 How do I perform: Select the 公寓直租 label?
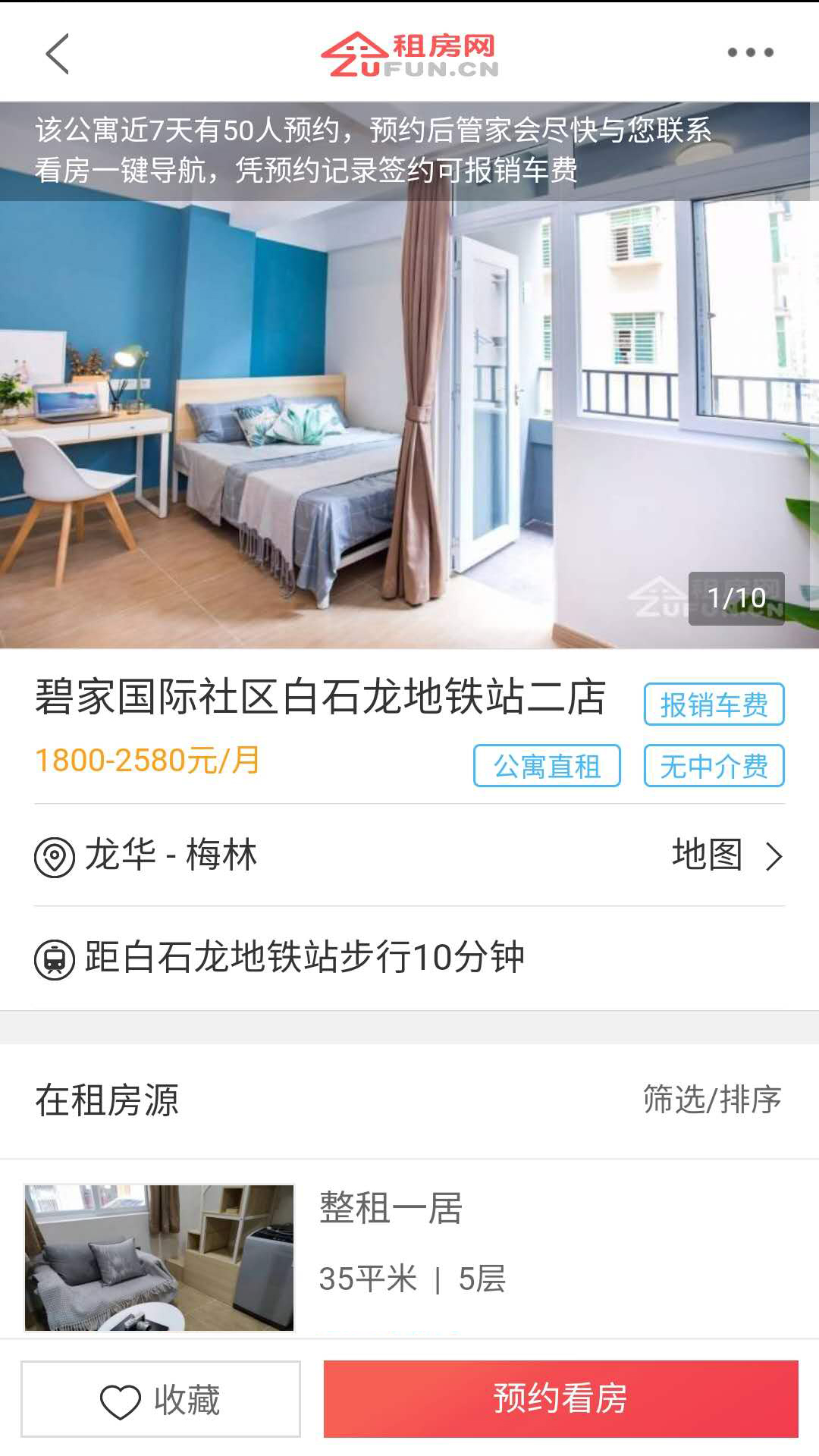pos(546,766)
